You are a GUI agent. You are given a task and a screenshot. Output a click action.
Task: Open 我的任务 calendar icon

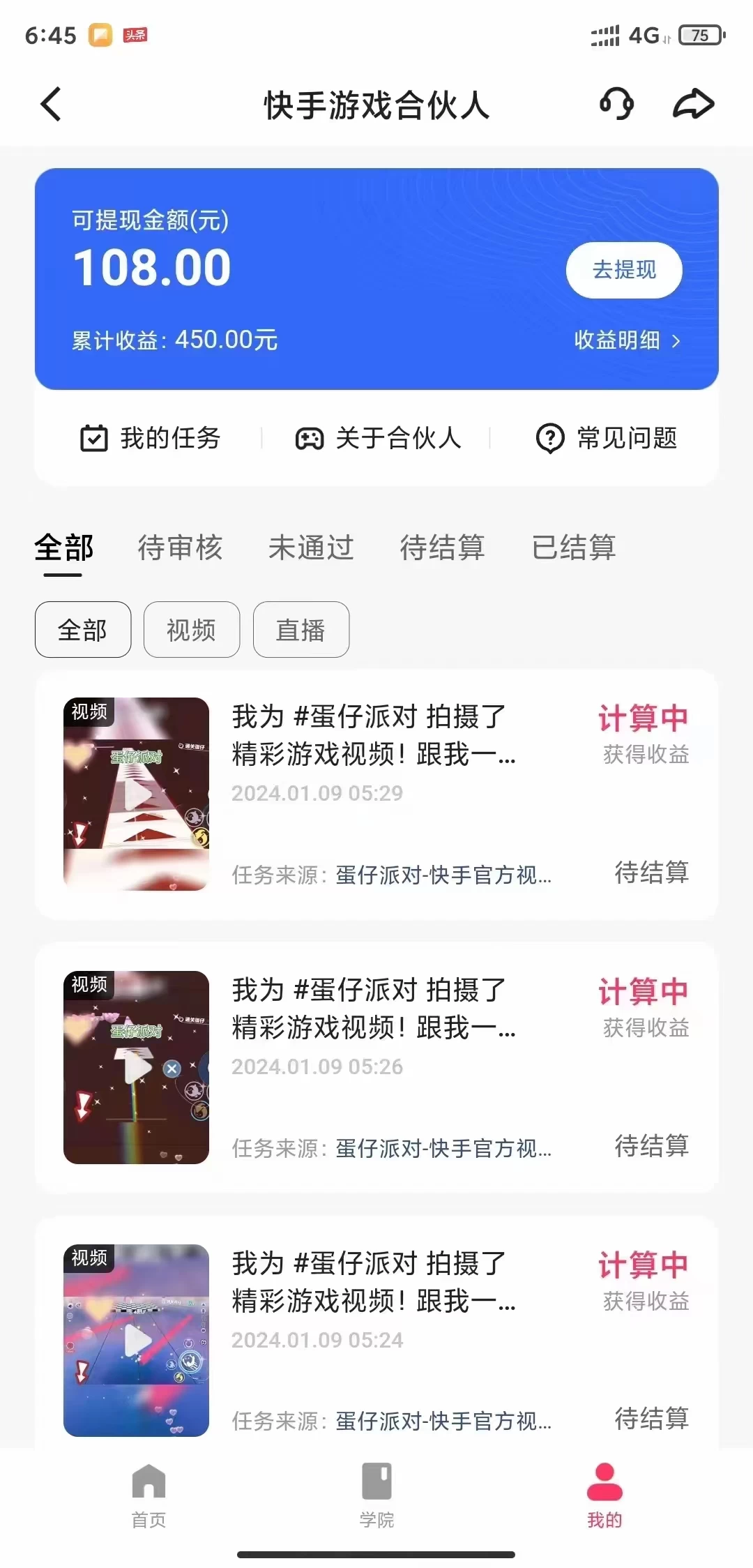point(95,439)
